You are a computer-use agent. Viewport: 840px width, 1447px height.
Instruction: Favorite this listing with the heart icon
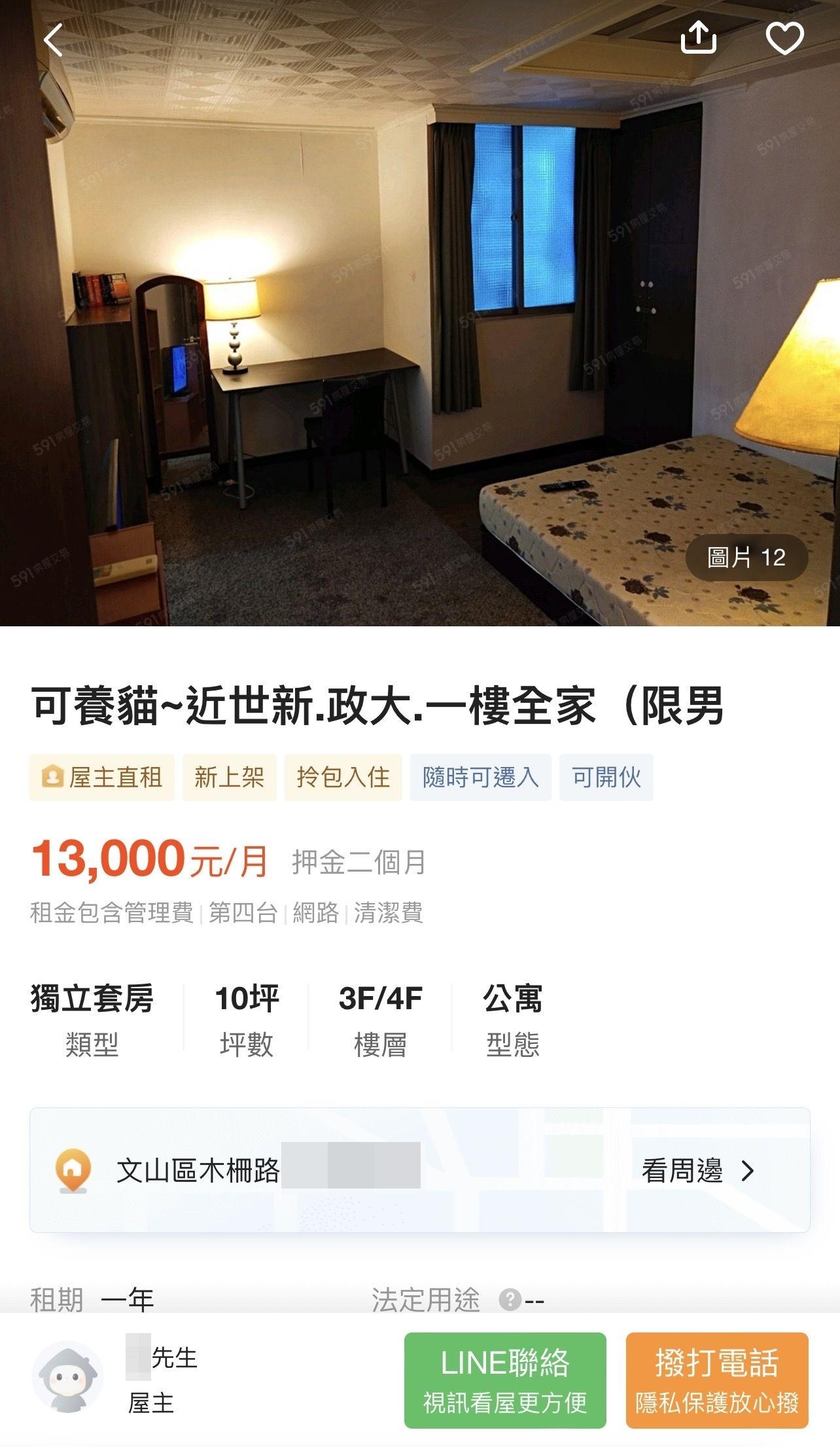pos(783,37)
